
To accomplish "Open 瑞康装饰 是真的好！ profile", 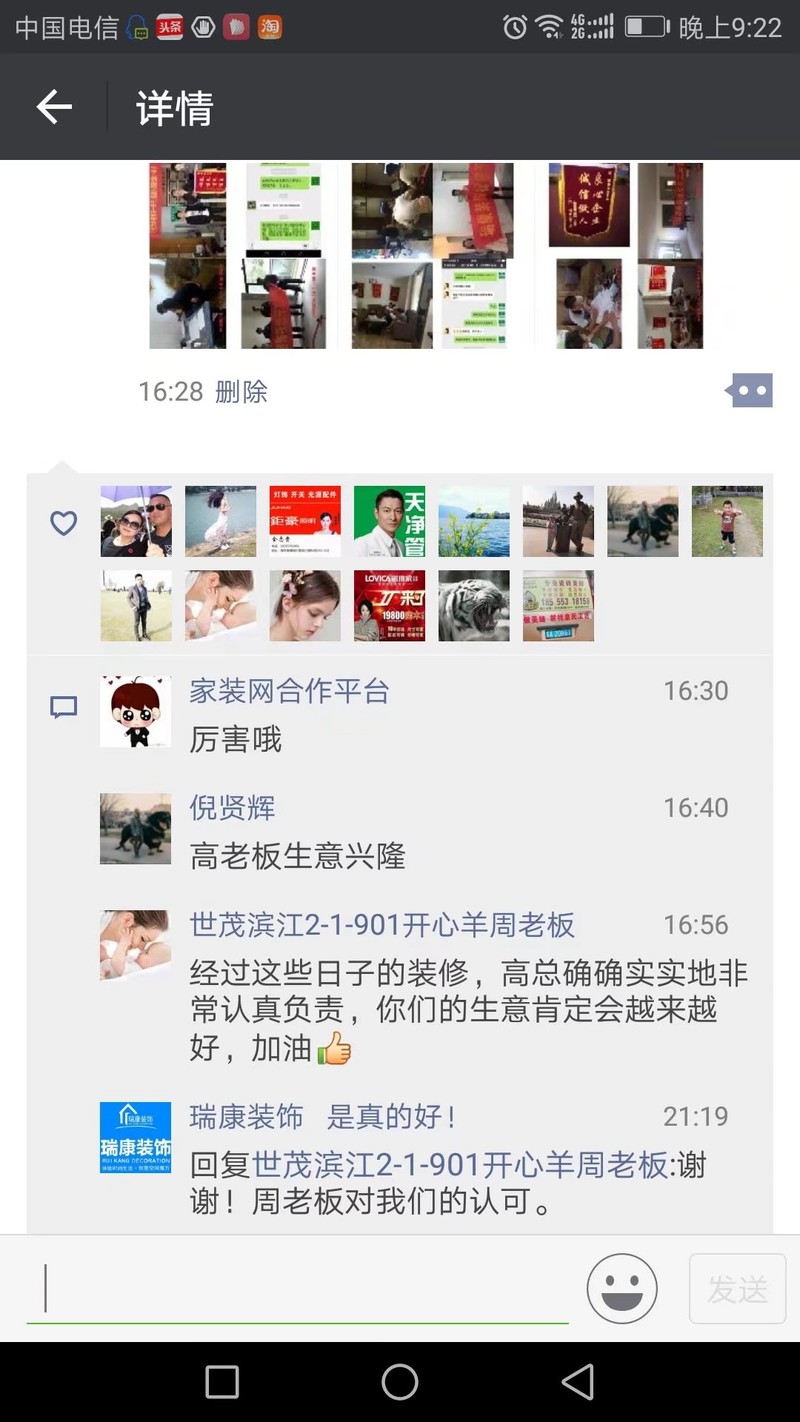I will 322,1117.
